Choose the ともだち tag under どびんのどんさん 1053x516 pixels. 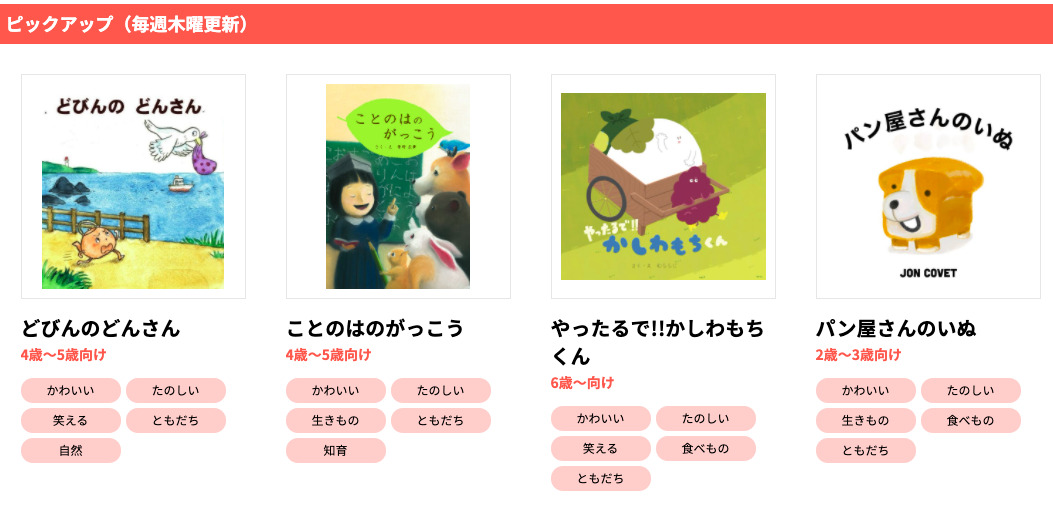pos(176,421)
